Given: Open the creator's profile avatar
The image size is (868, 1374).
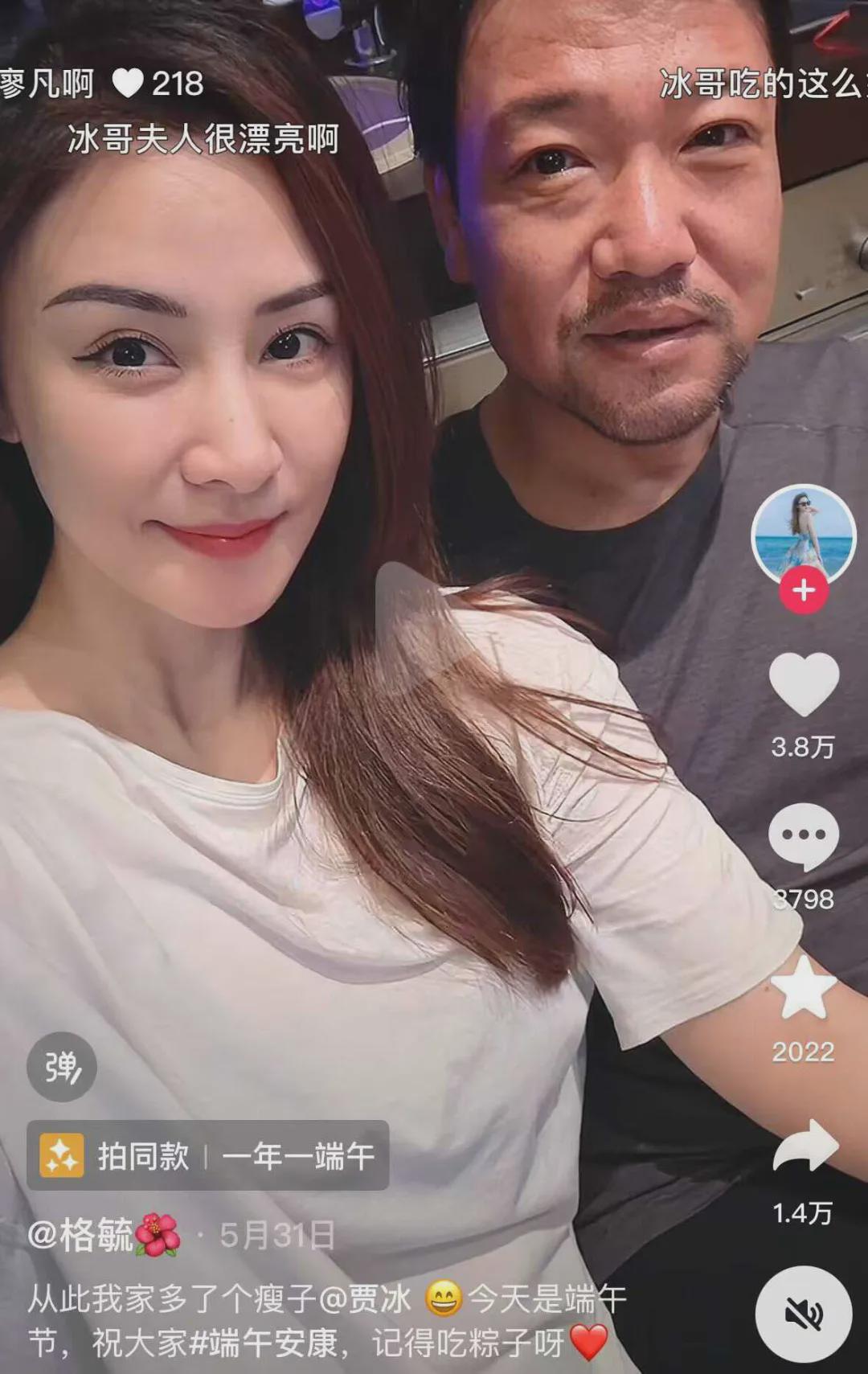Looking at the screenshot, I should 803,534.
